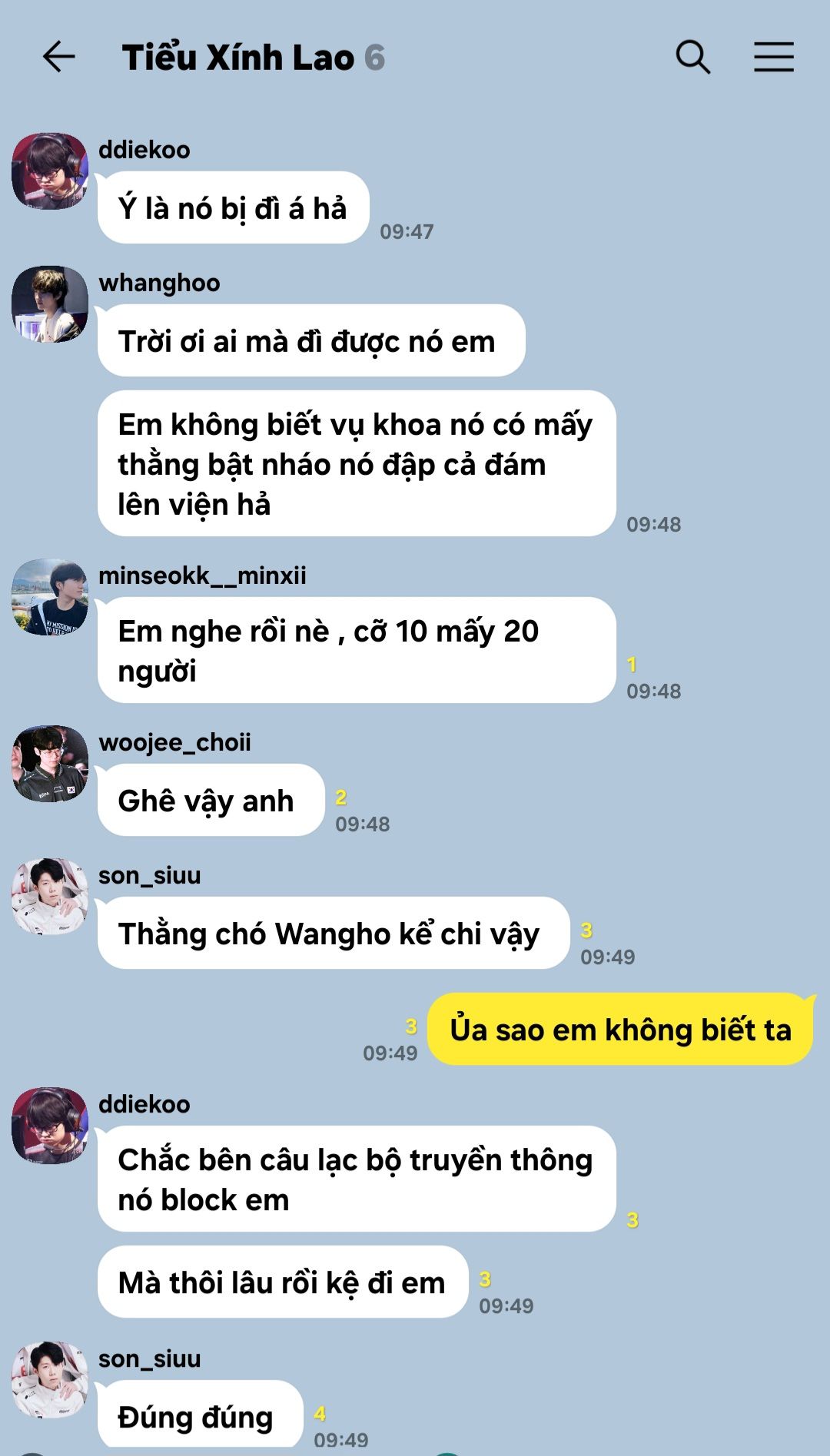View minseokk__minxii's avatar

(x=50, y=597)
